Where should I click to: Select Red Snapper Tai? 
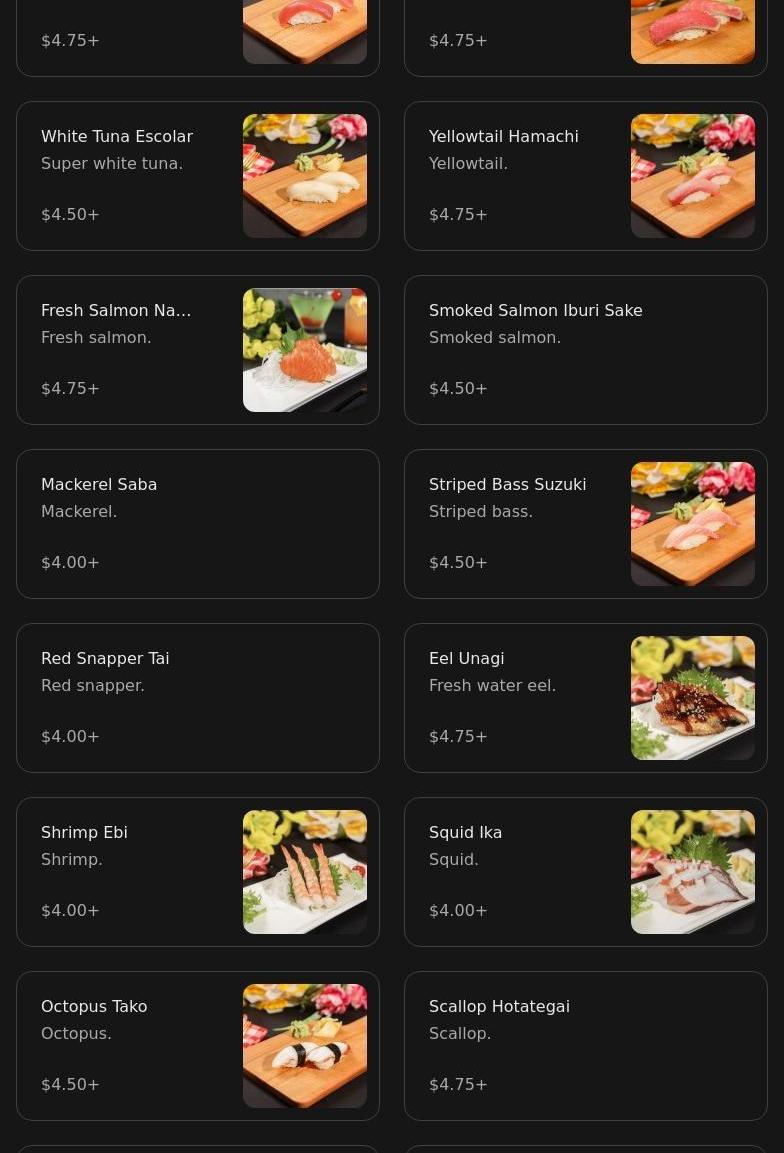click(x=198, y=698)
